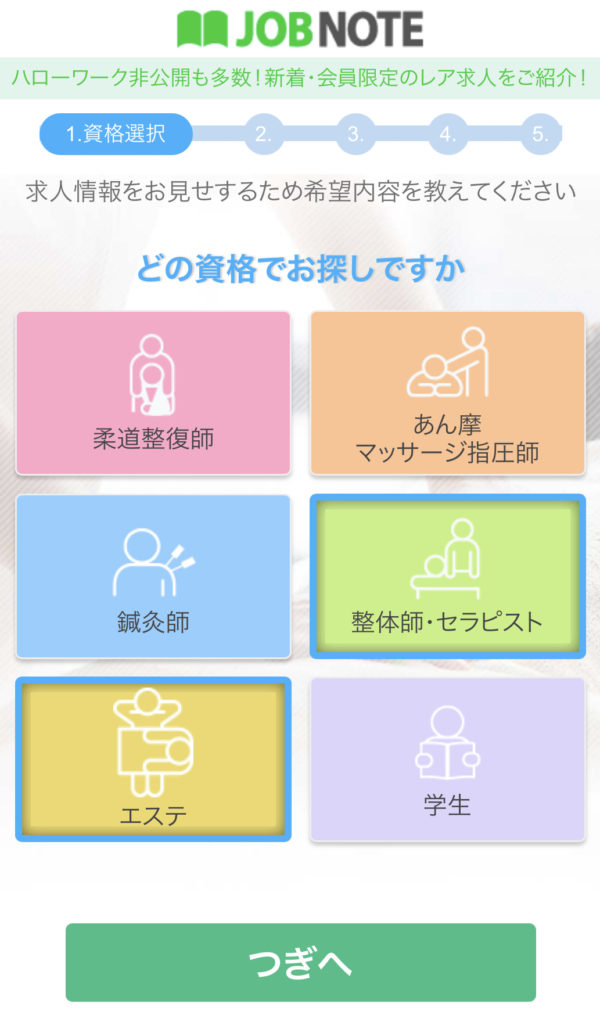The width and height of the screenshot is (600, 1018).
Task: Toggle the エステ qualification card
Action: coord(153,759)
